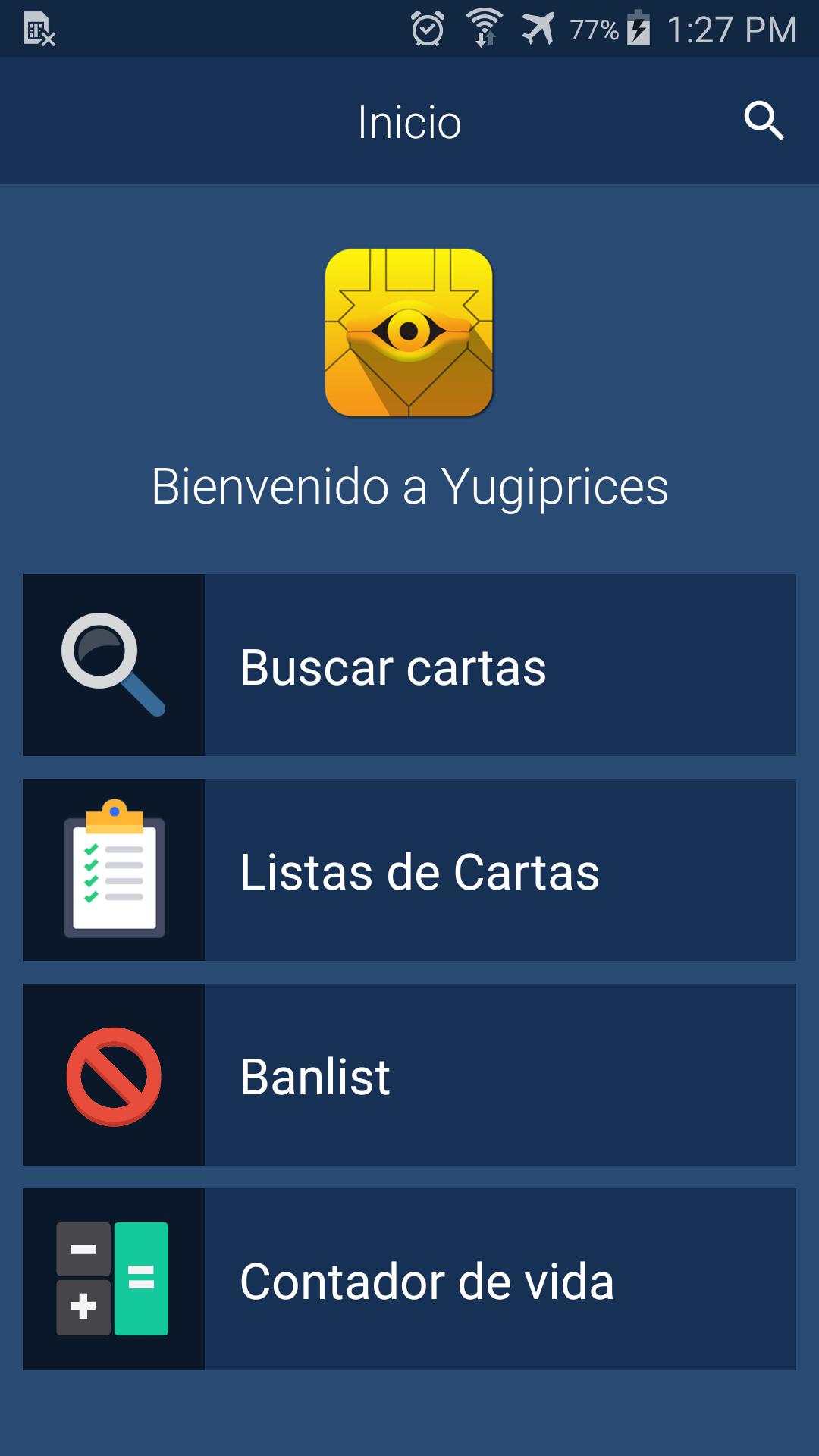
Task: Open the search icon in the app bar
Action: [764, 121]
